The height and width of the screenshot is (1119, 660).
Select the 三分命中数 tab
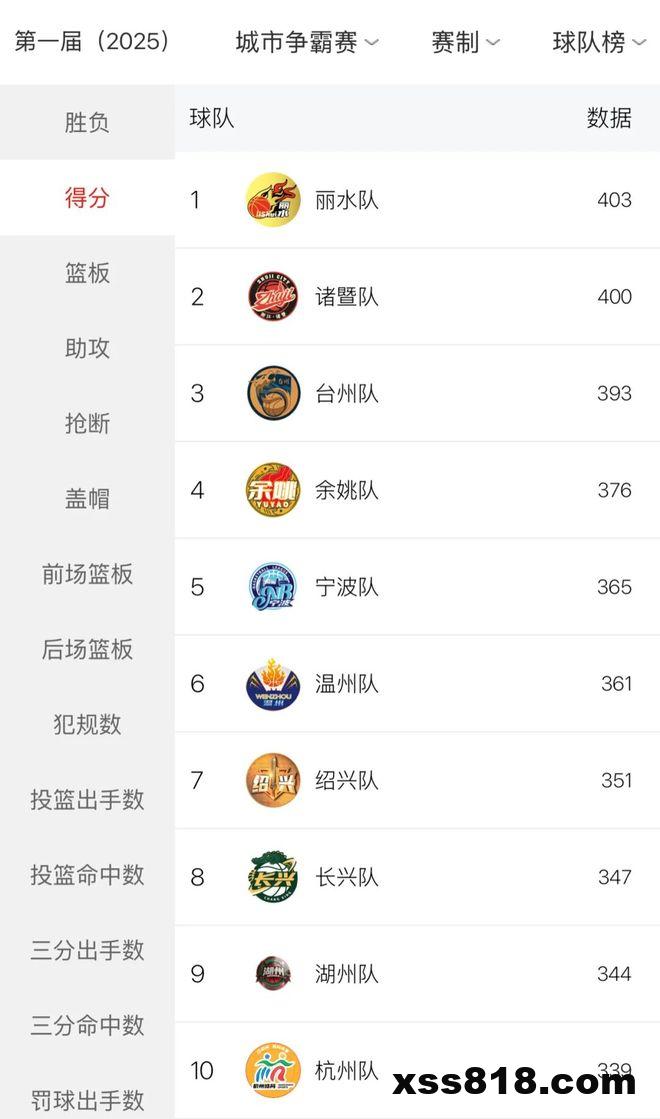[87, 1025]
